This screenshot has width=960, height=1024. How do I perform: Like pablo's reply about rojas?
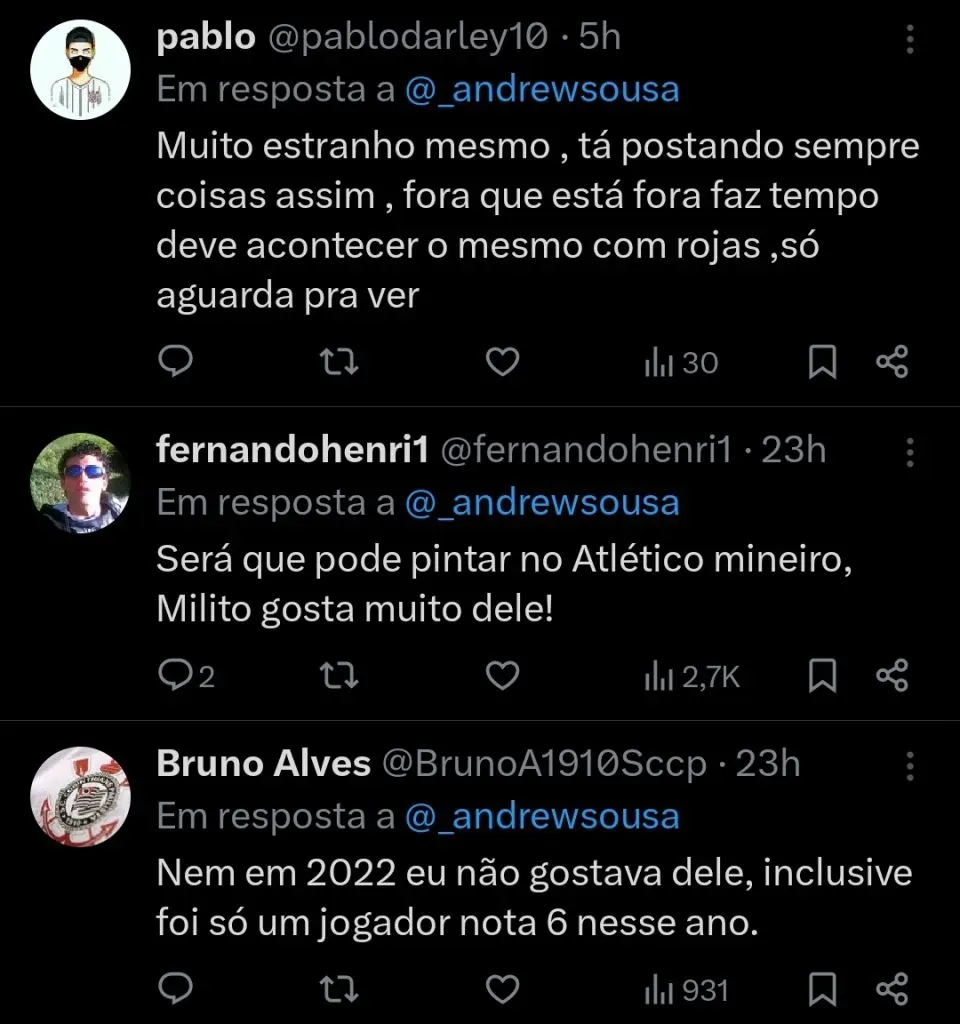click(x=501, y=362)
